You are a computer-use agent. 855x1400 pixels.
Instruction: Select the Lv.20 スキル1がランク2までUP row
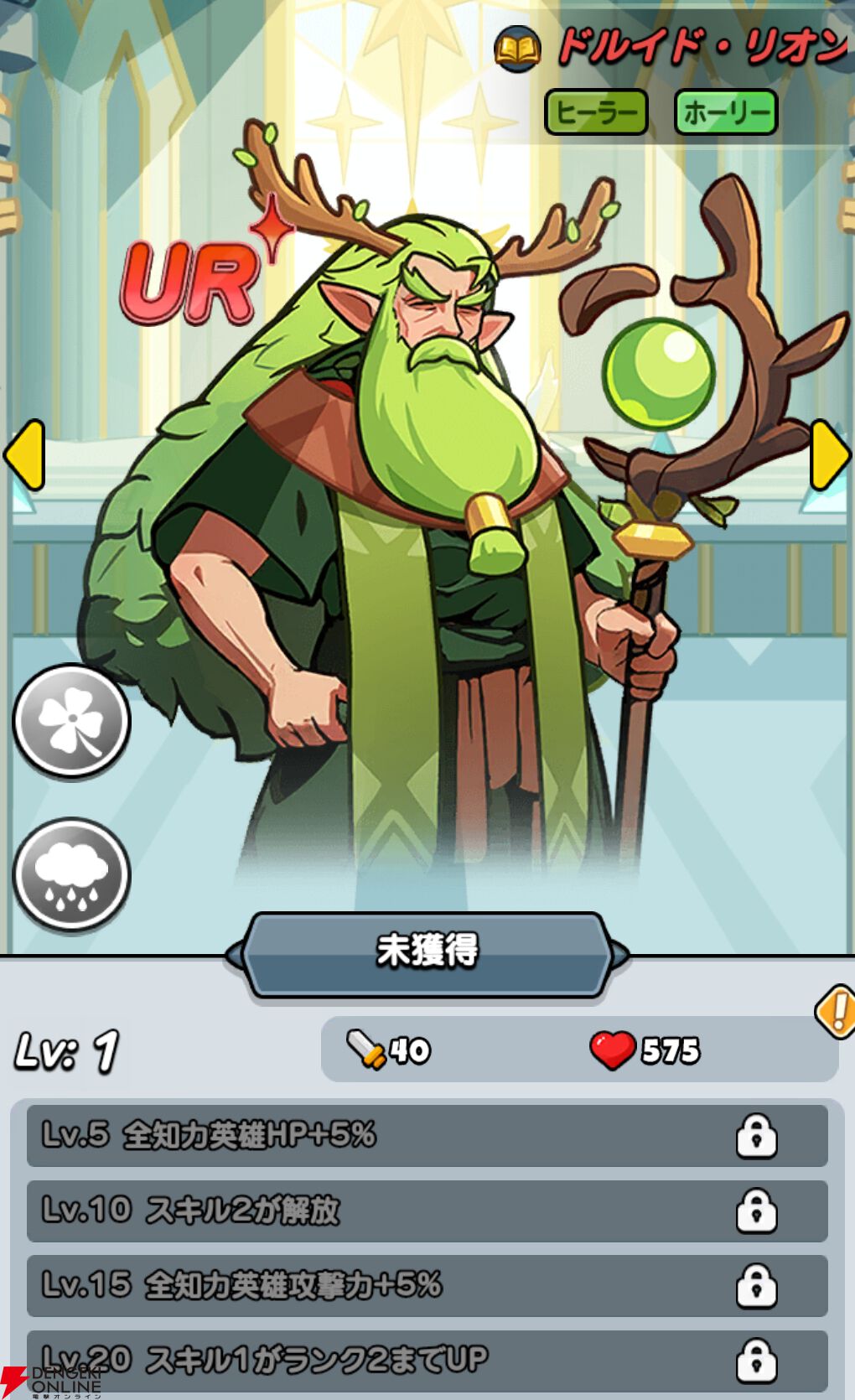pos(427,1360)
